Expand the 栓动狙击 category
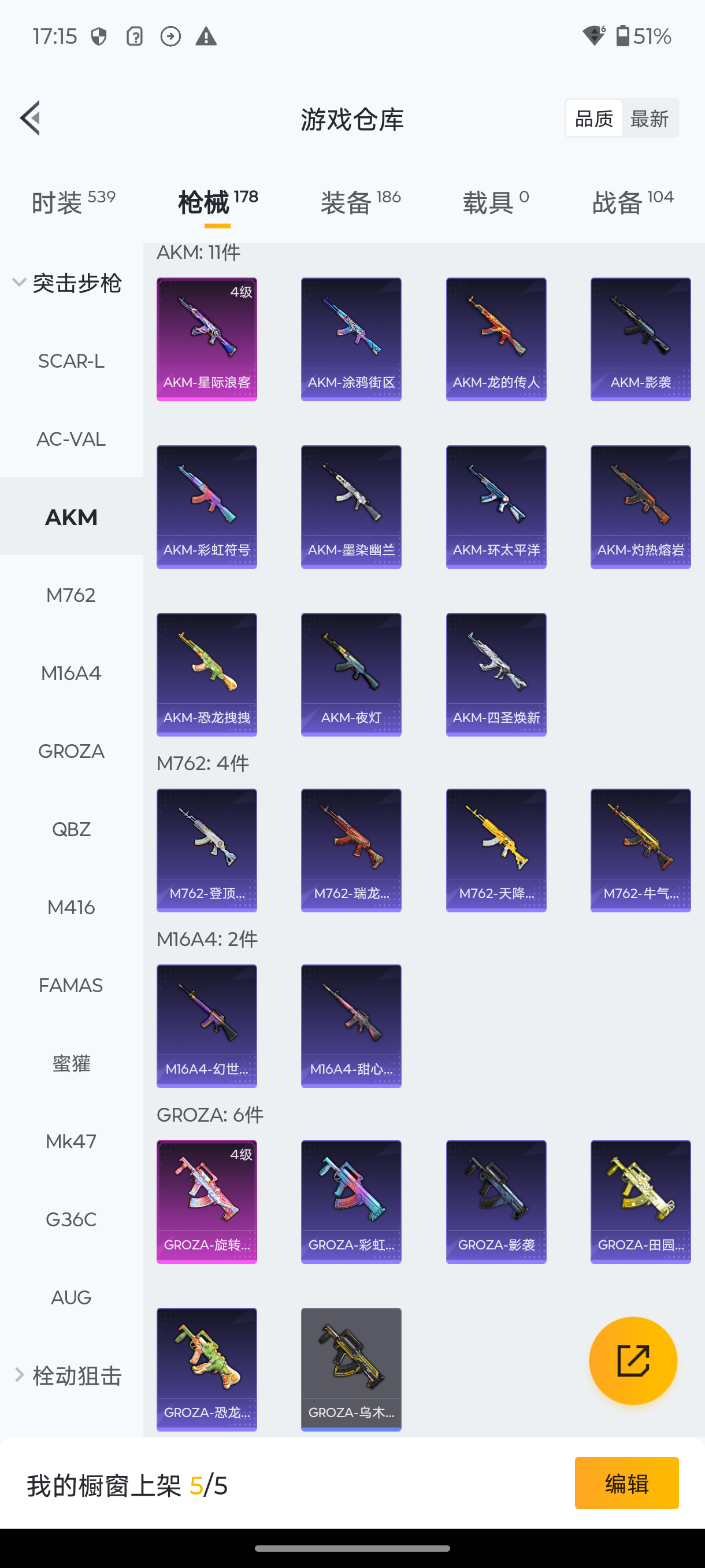This screenshot has width=705, height=1568. [68, 1375]
